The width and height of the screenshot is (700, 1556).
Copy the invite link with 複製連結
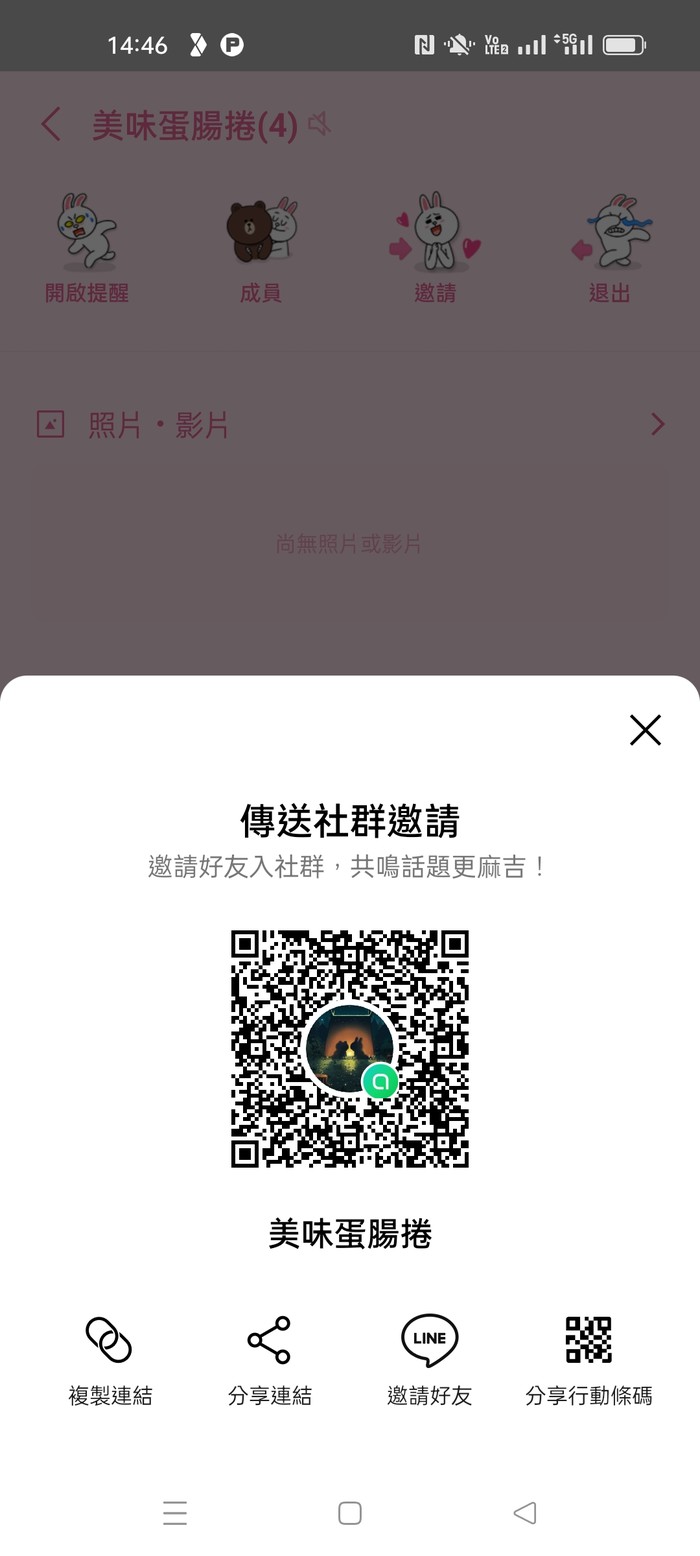point(110,1360)
